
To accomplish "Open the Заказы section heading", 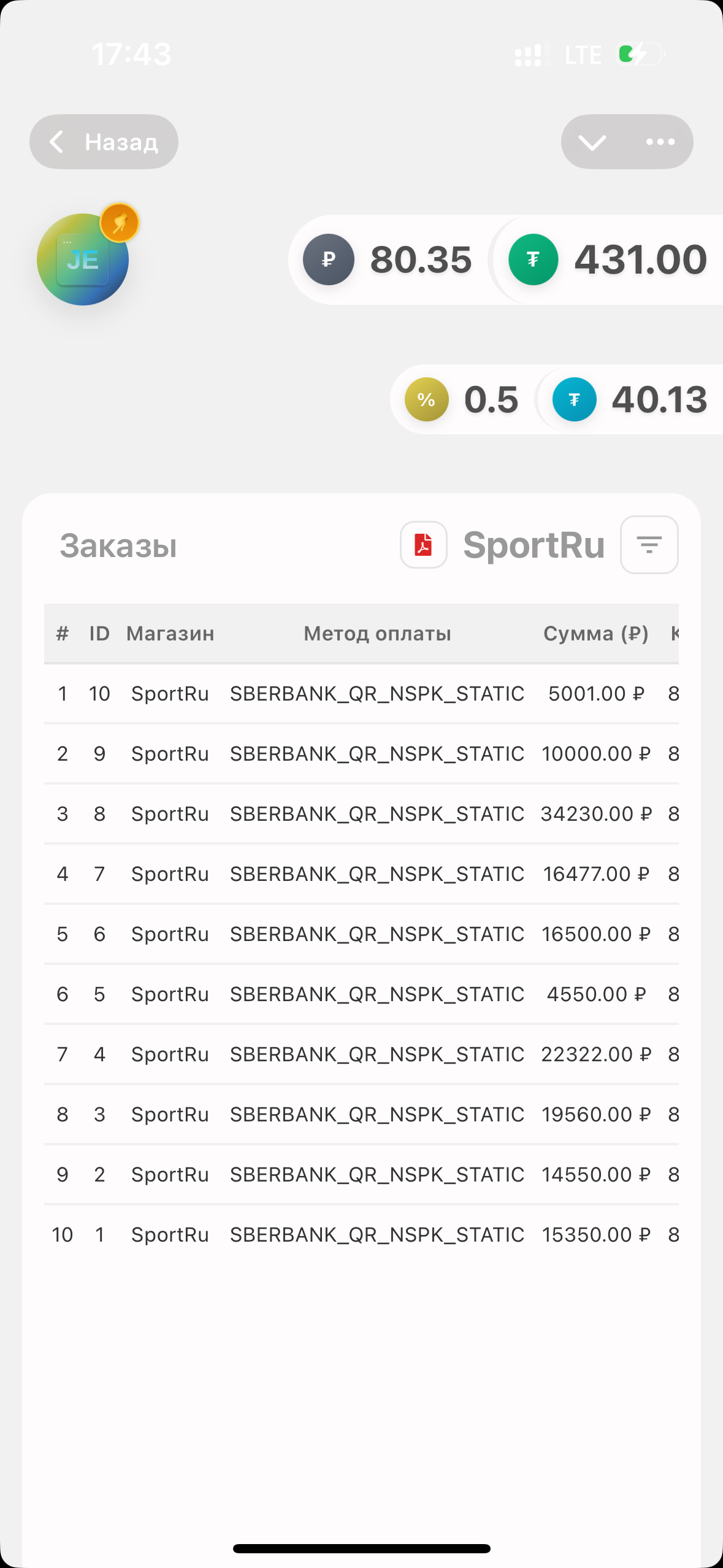I will click(118, 546).
